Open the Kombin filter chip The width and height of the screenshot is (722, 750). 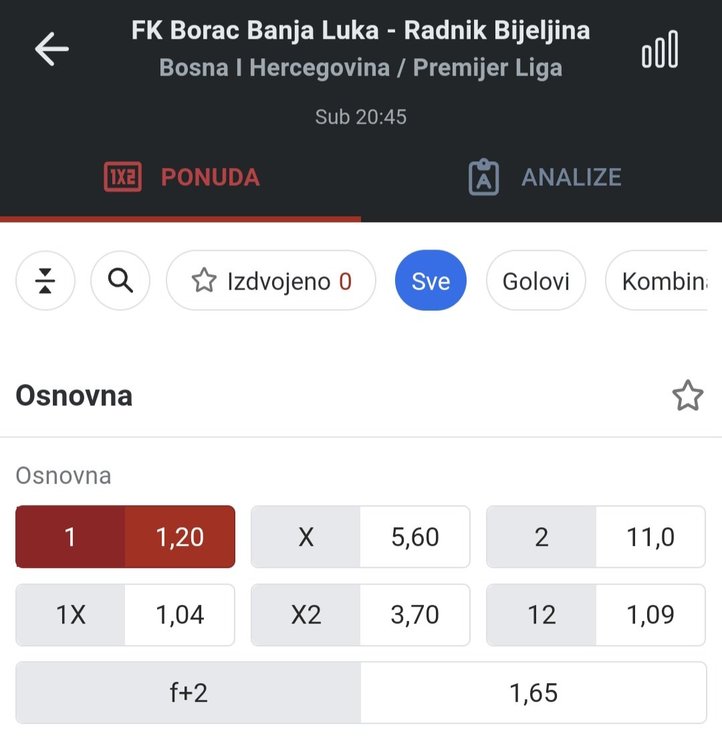(x=663, y=281)
